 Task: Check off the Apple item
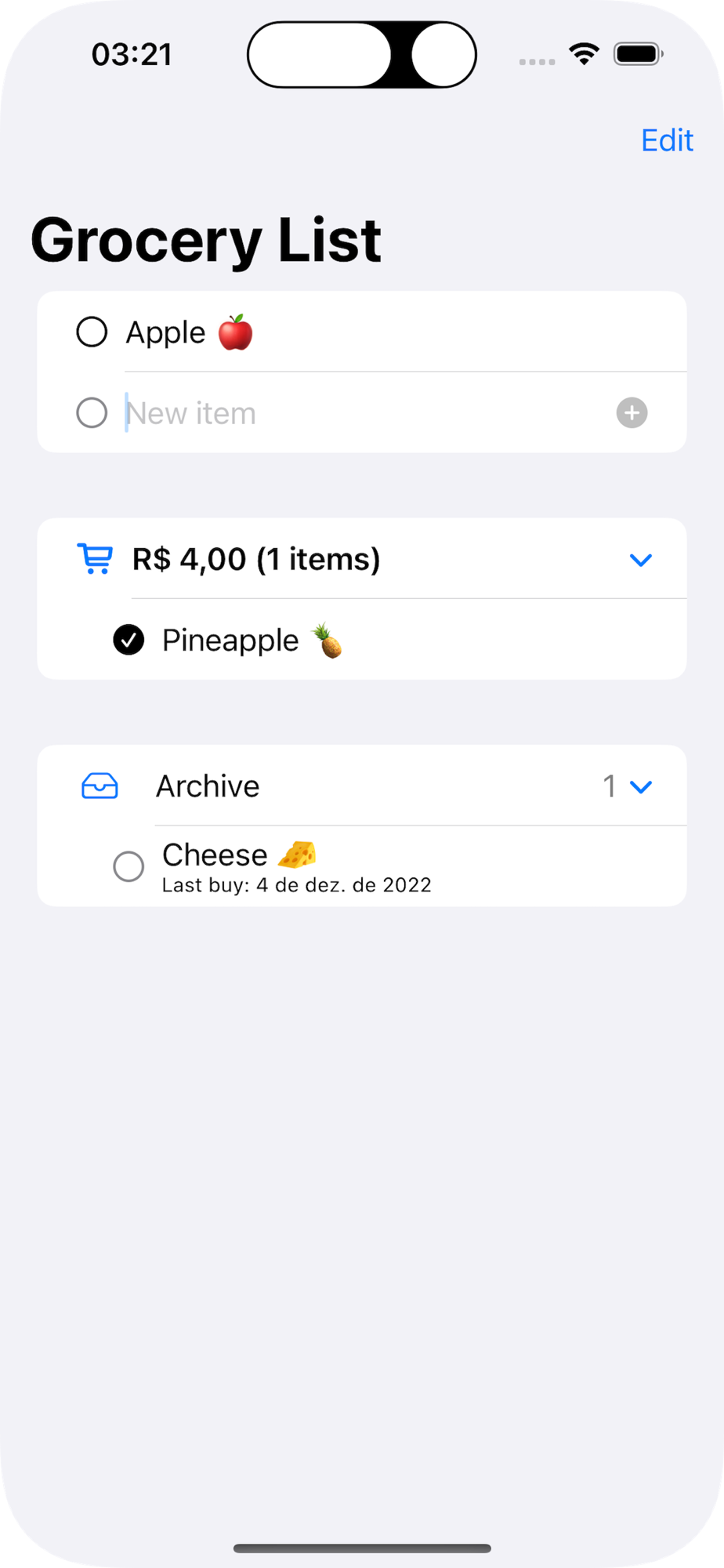tap(92, 332)
